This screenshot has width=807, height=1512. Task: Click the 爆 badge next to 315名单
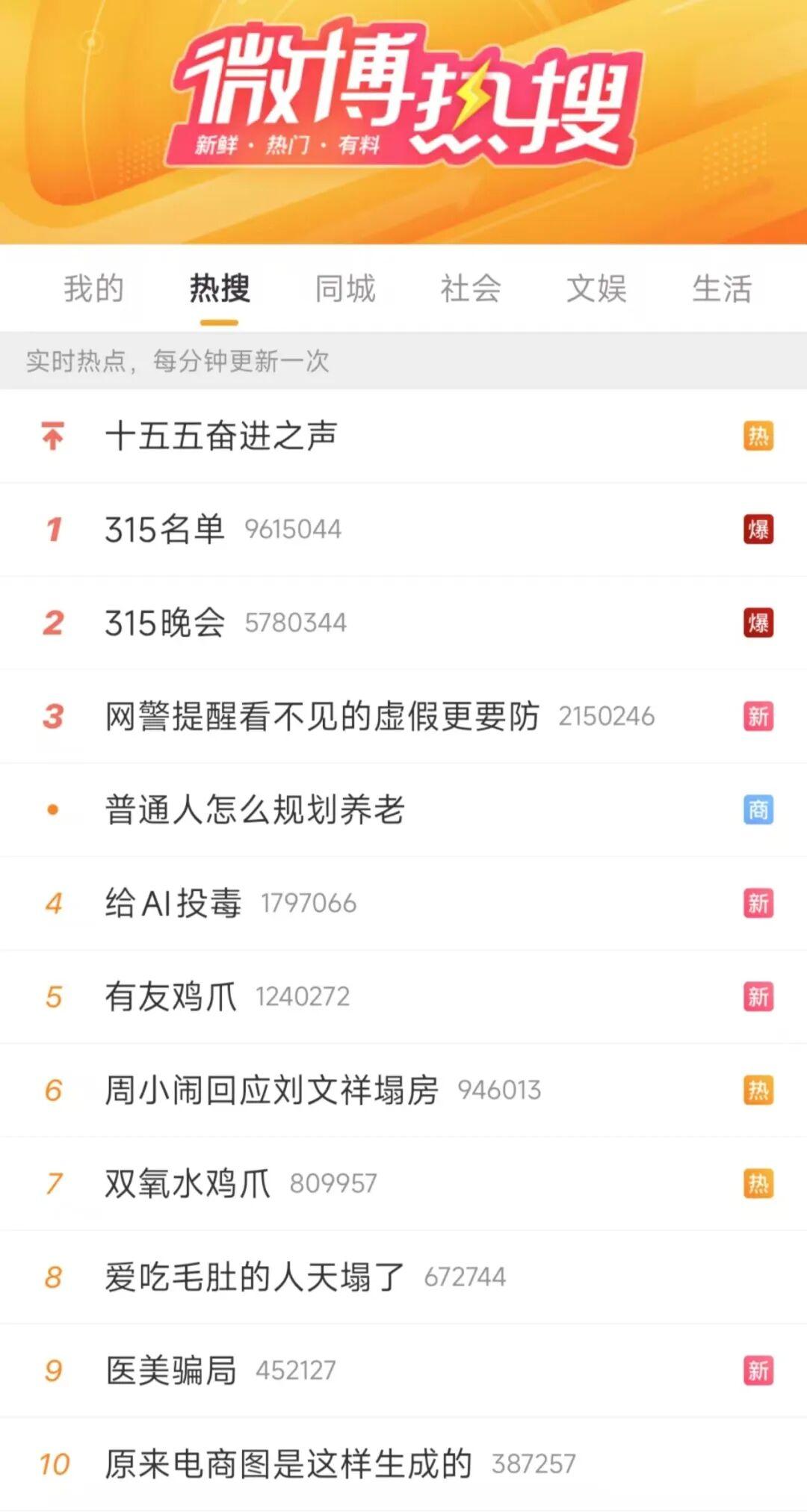pos(758,528)
